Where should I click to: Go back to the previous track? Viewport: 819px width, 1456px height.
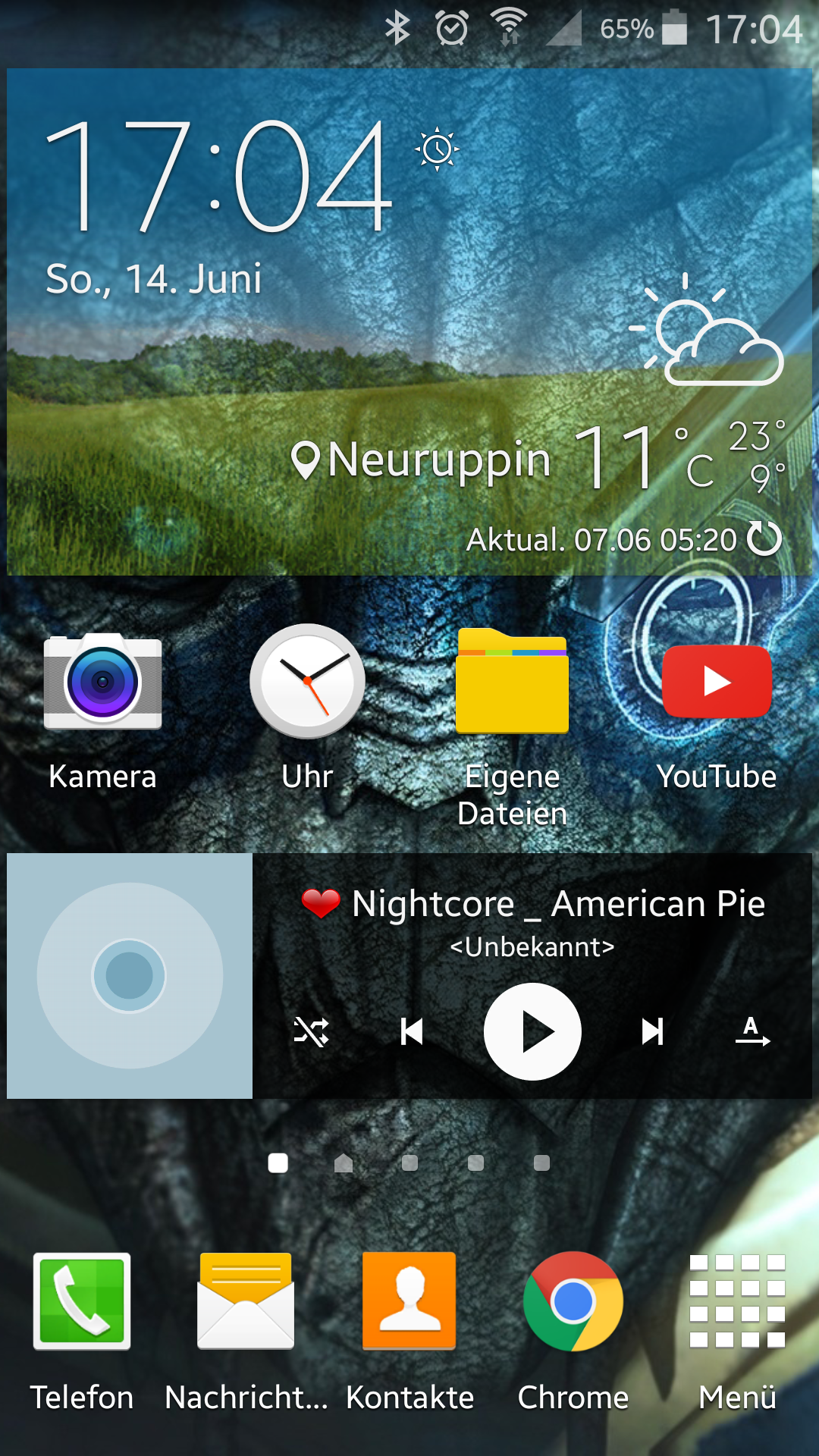412,1031
